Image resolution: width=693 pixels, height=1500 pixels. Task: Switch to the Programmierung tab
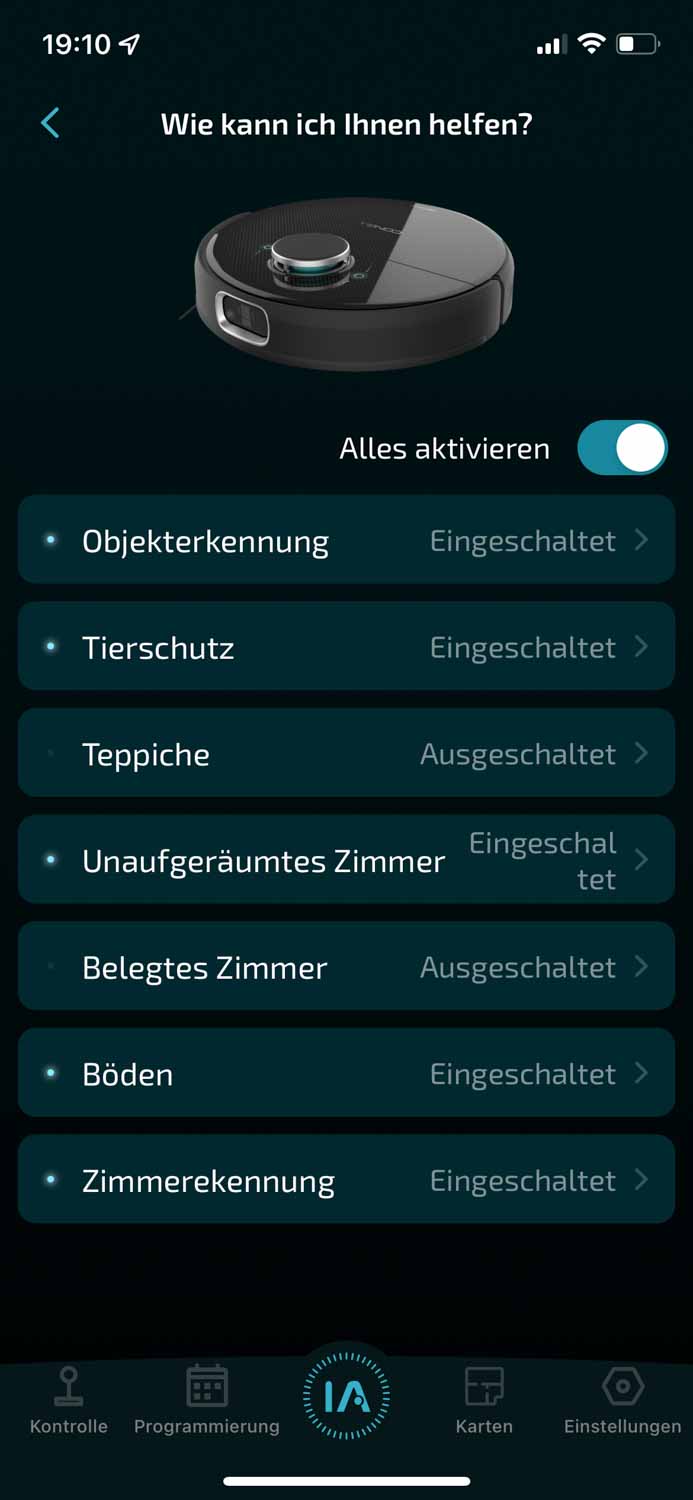207,1400
